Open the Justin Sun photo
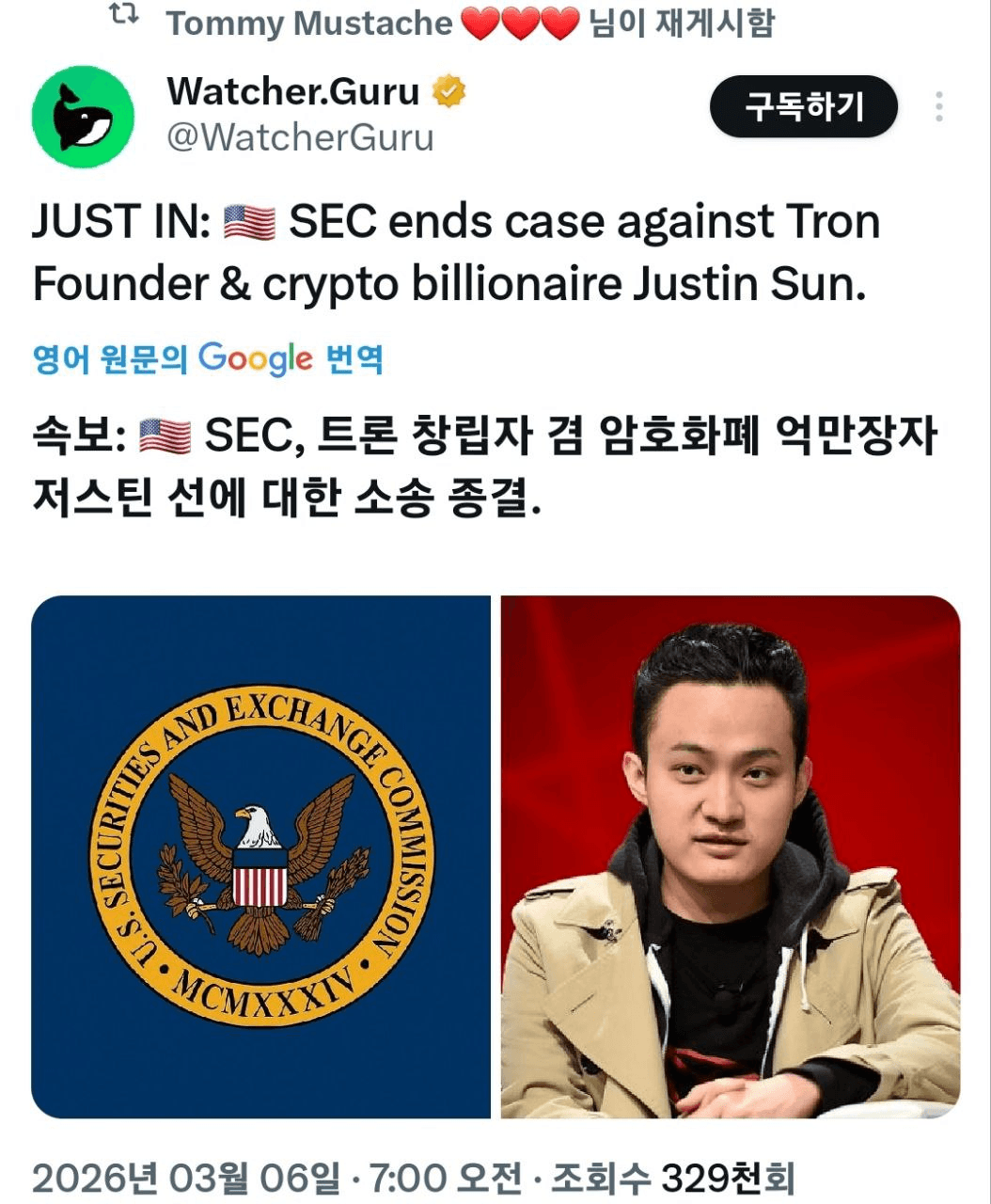Viewport: 991px width, 1204px height. coord(731,856)
